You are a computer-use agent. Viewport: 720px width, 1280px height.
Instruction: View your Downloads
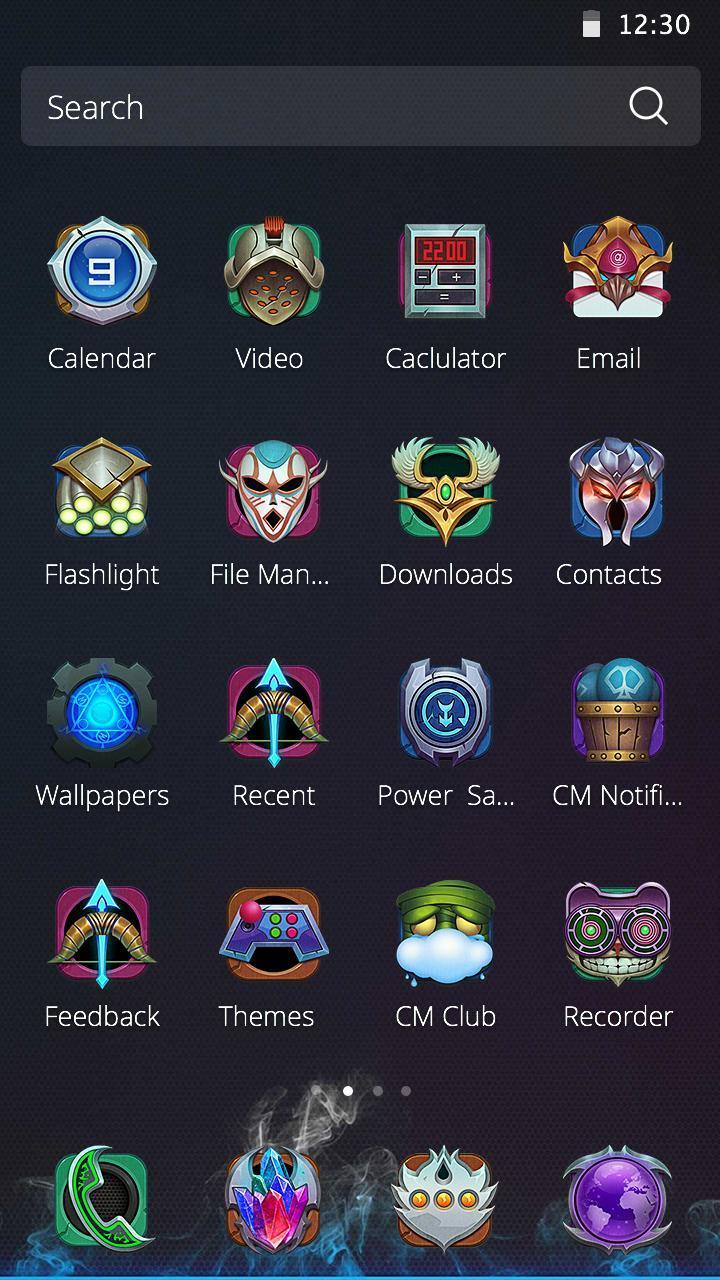point(445,487)
